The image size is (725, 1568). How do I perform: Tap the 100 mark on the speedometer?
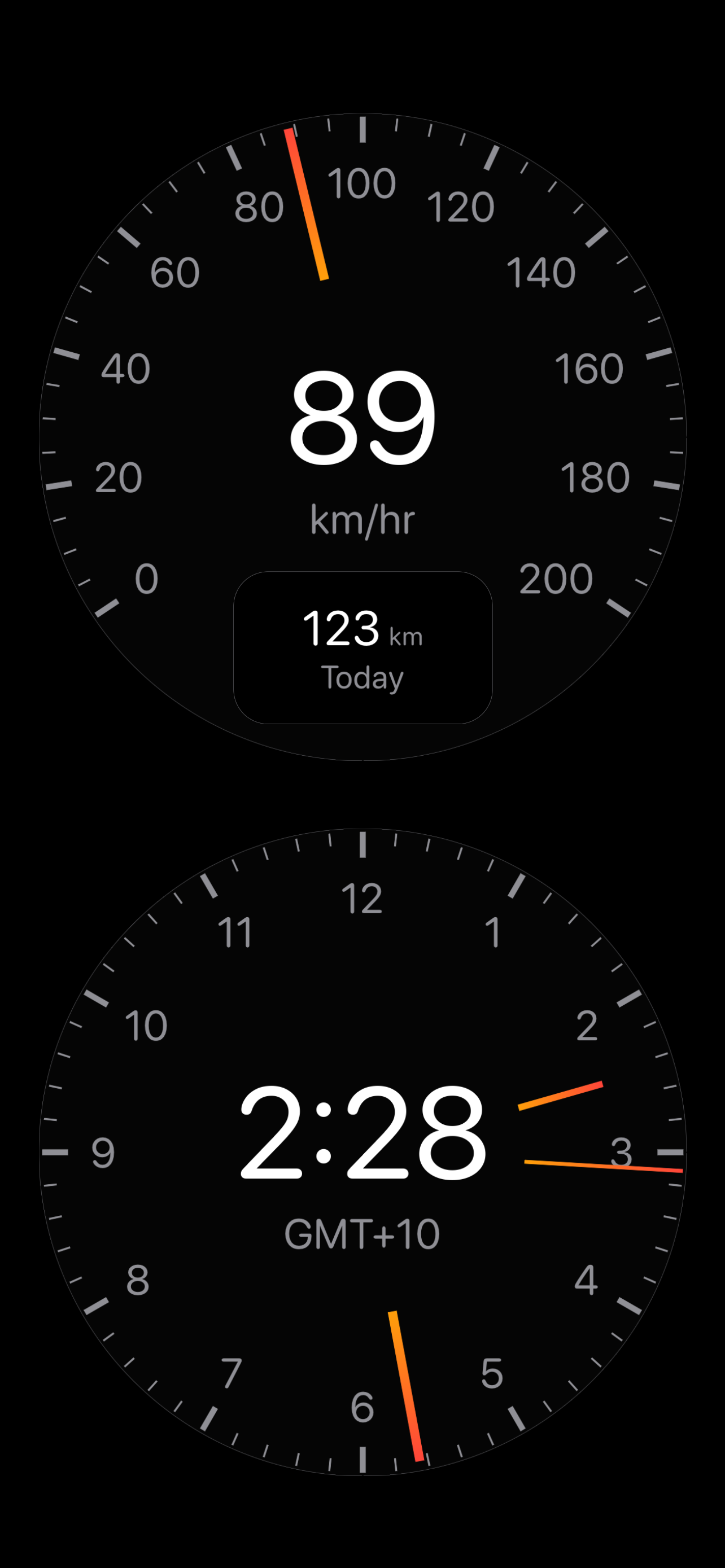click(x=363, y=184)
